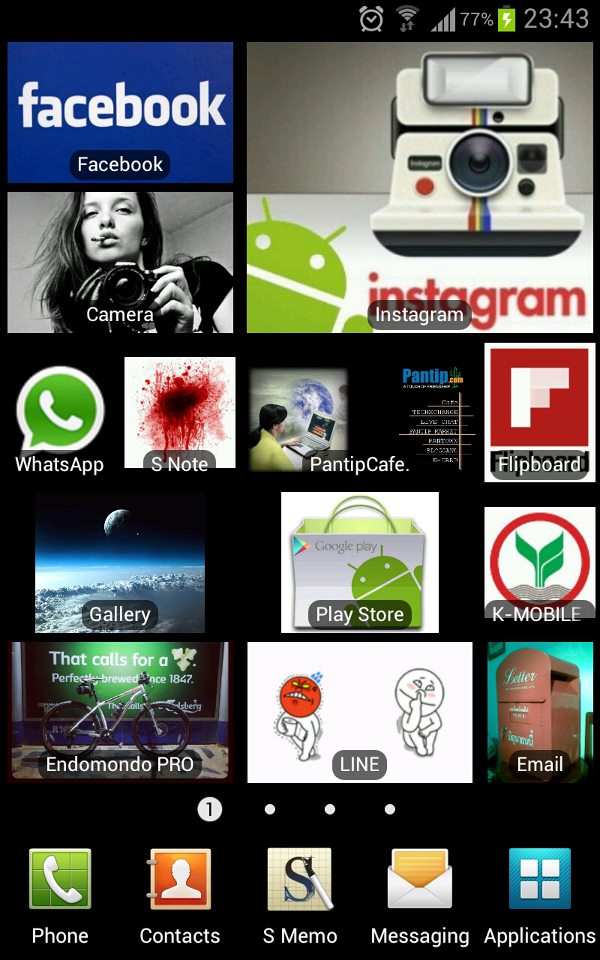This screenshot has width=600, height=960.
Task: Open the Gallery
Action: coord(120,562)
